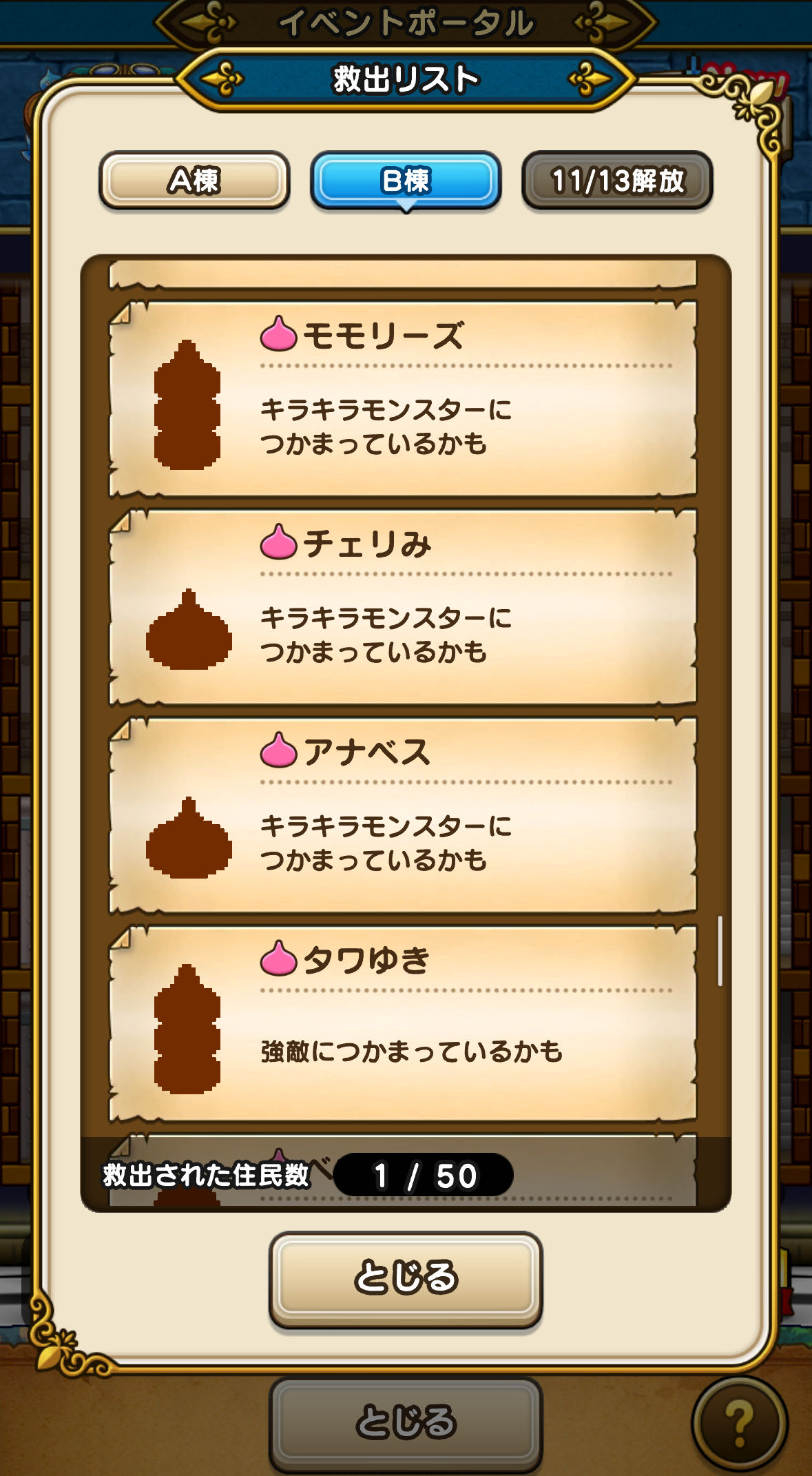The width and height of the screenshot is (812, 1476).
Task: Tap the locked 11/13解放 tab
Action: tap(617, 181)
